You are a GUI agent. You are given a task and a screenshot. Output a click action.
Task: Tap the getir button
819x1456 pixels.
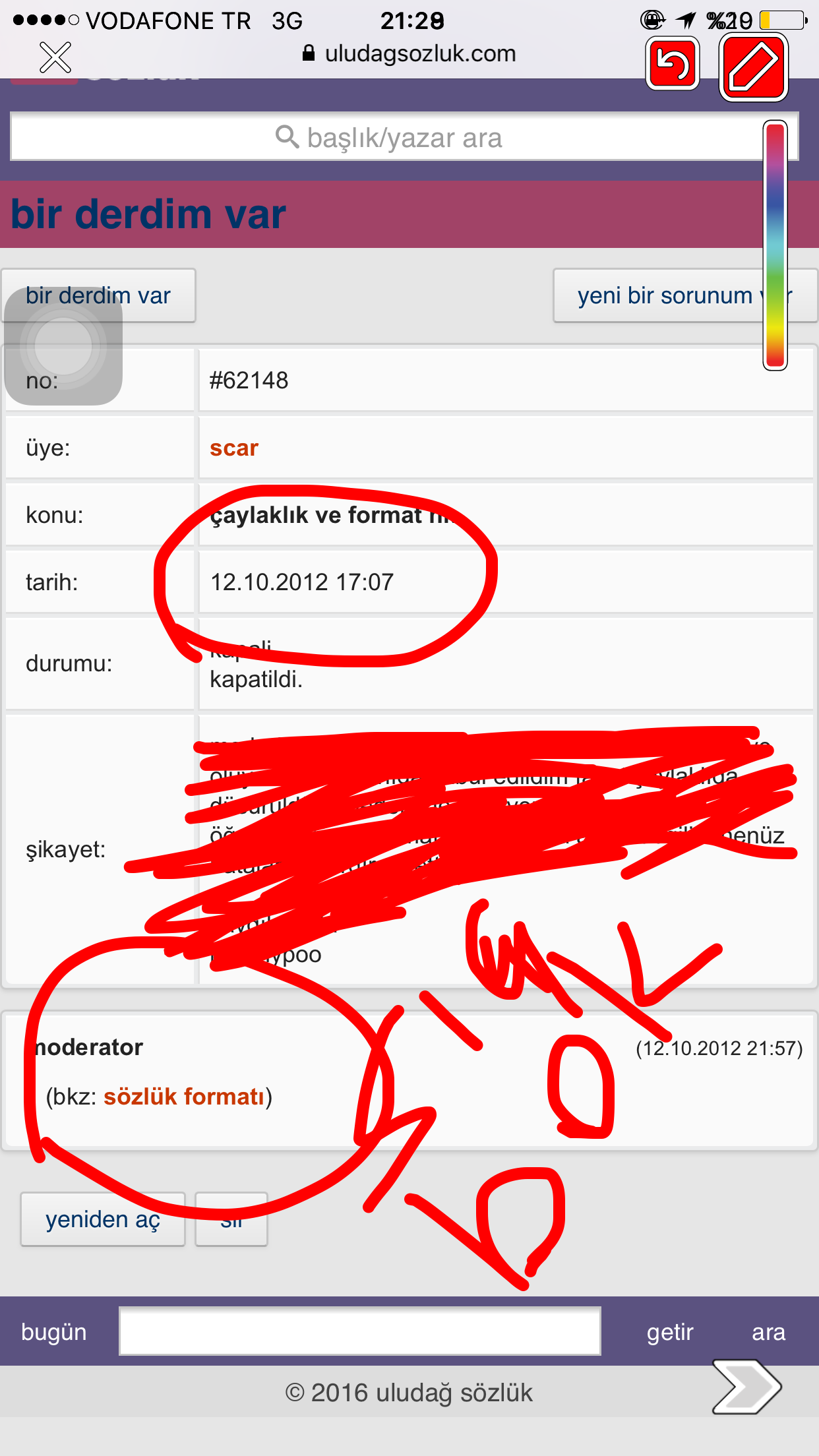669,1331
